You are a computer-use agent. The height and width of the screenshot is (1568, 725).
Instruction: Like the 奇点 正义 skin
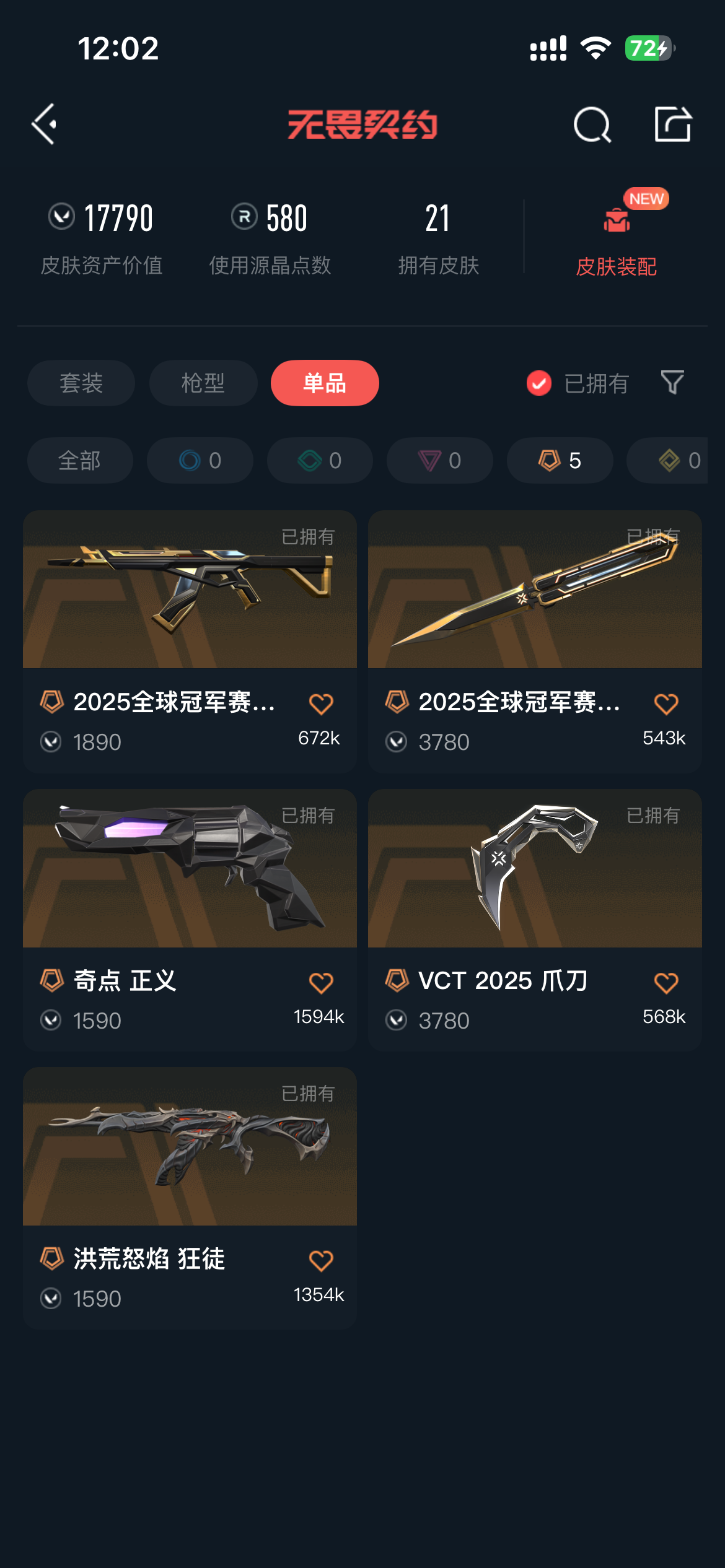click(321, 983)
